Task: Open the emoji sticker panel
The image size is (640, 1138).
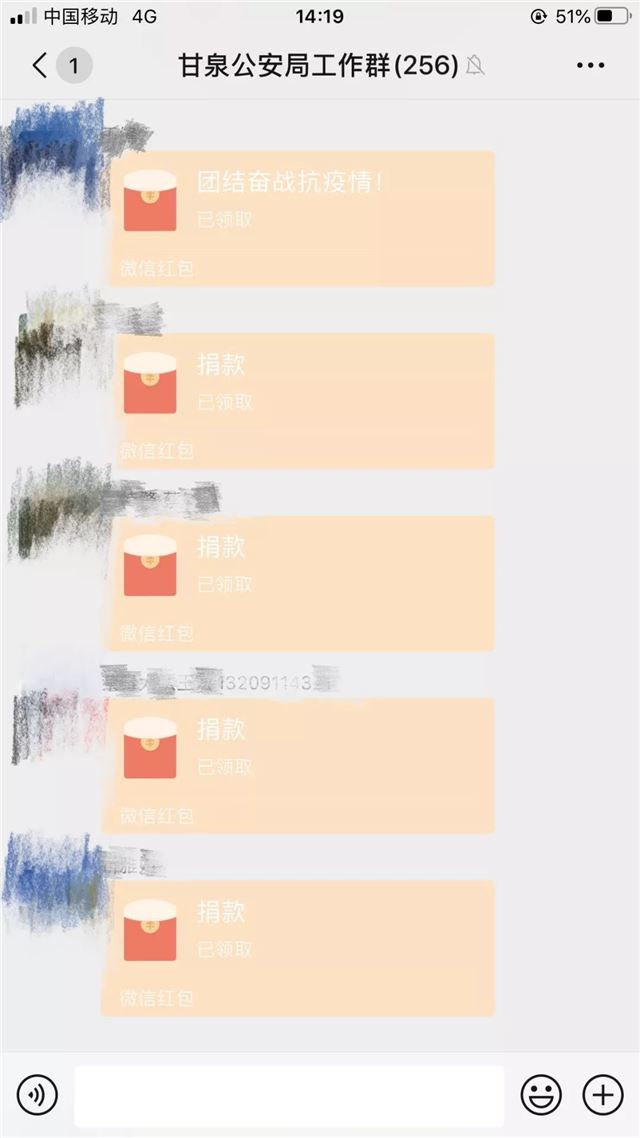Action: click(x=541, y=1095)
